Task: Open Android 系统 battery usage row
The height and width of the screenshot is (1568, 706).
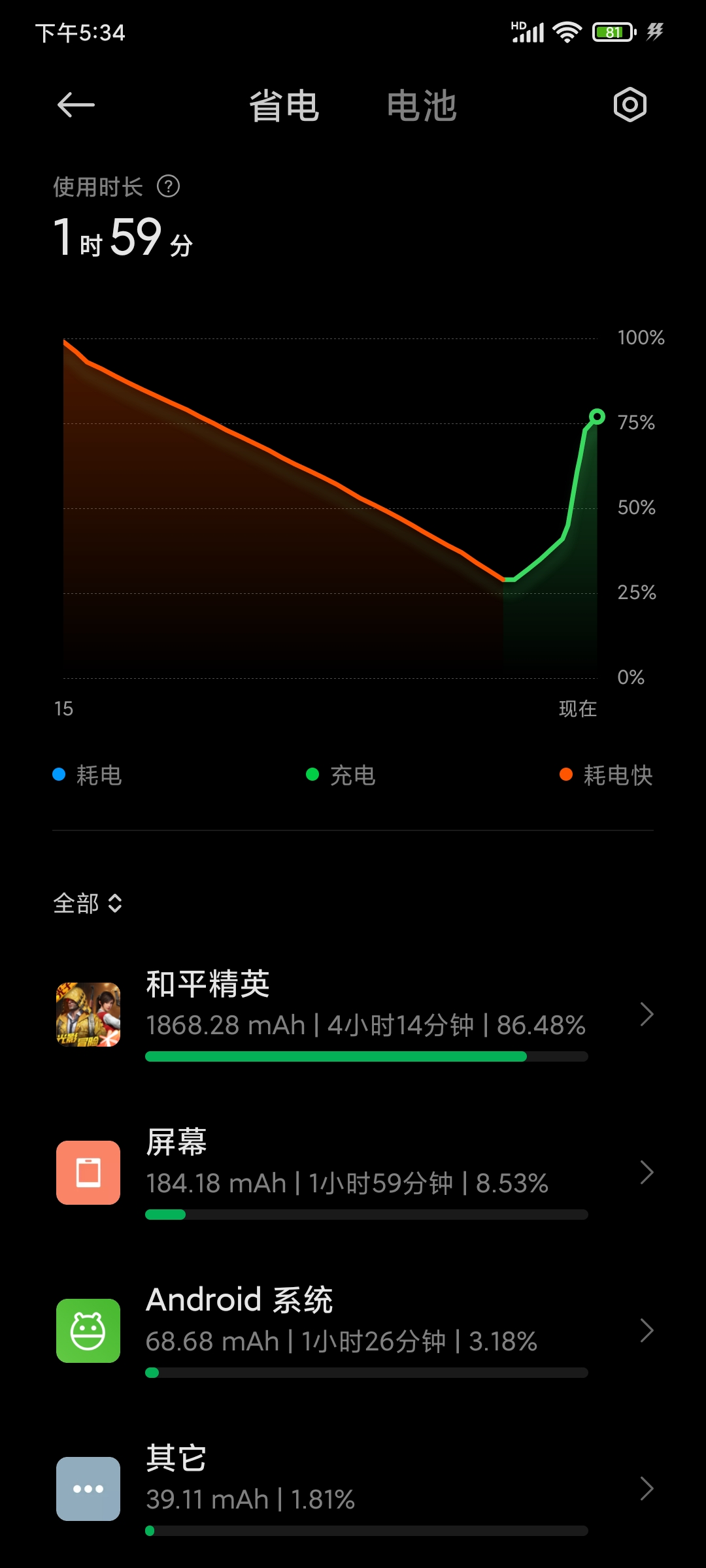Action: [353, 1331]
